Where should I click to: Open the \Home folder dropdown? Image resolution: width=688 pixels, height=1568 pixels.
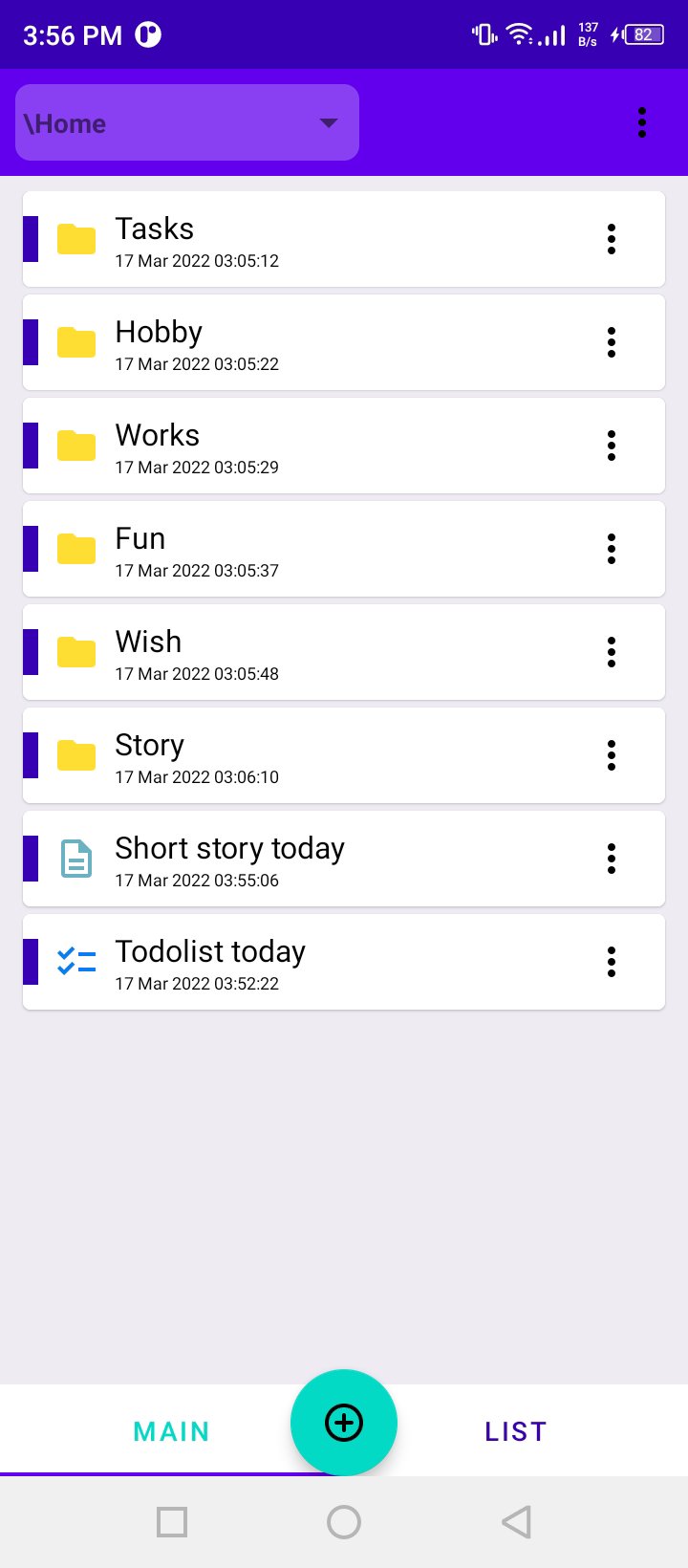(187, 122)
